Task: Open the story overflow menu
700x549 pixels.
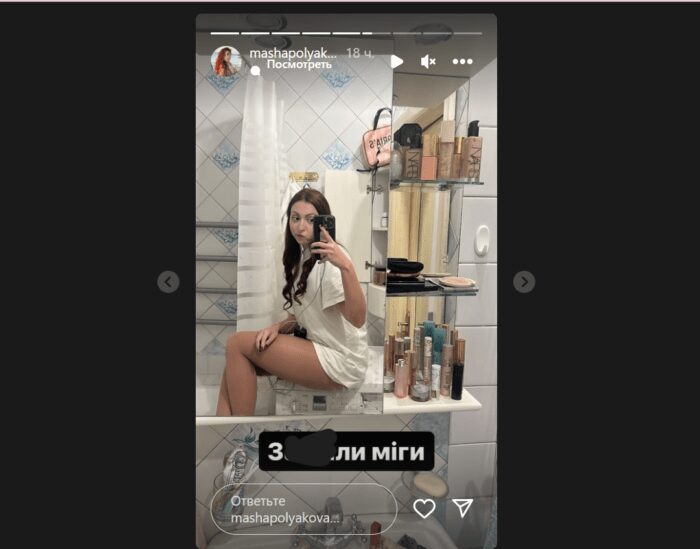Action: point(461,61)
